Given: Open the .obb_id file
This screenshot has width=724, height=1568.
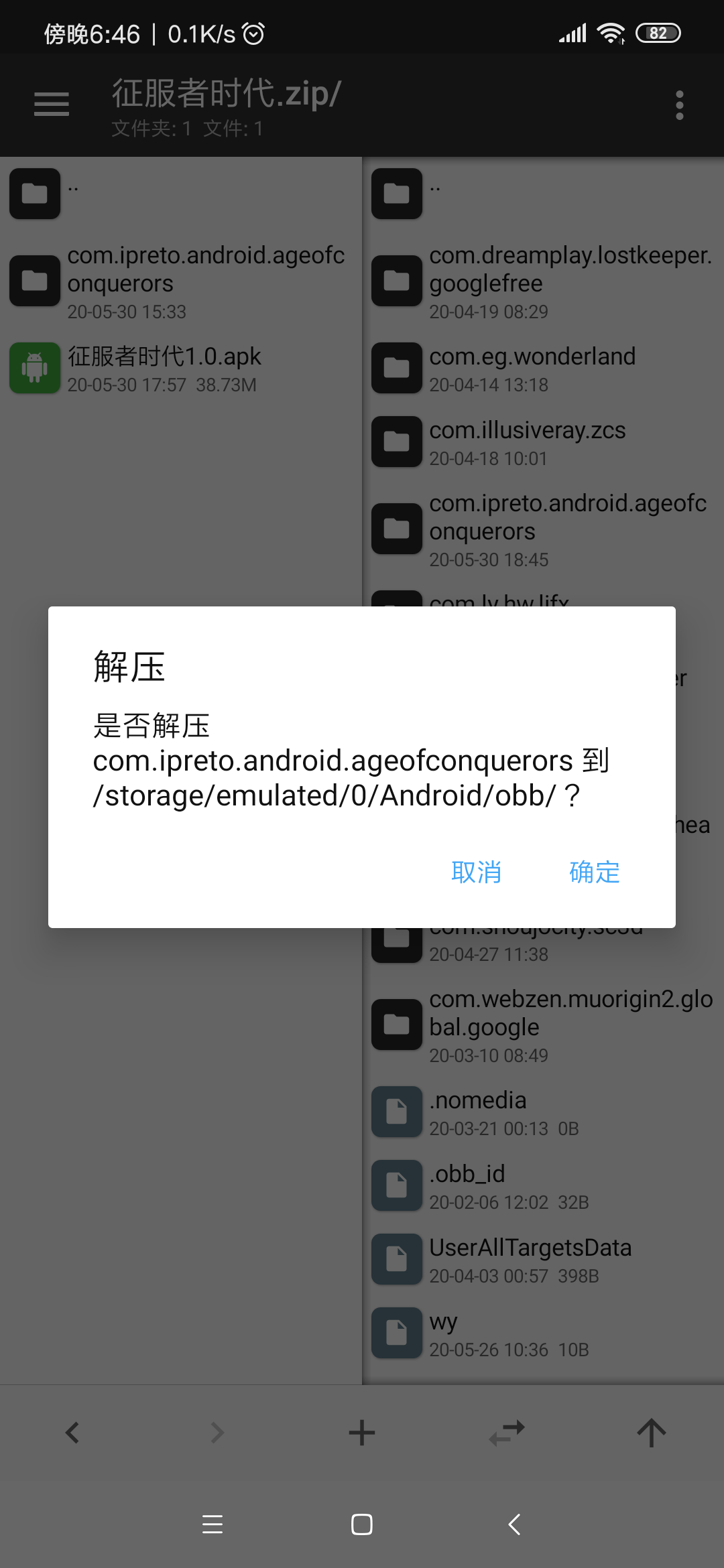Looking at the screenshot, I should tap(543, 1185).
